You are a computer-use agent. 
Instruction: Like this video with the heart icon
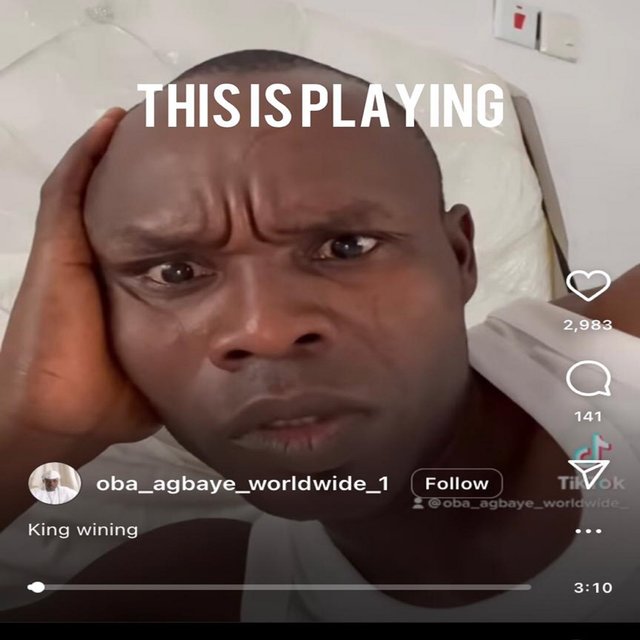587,286
